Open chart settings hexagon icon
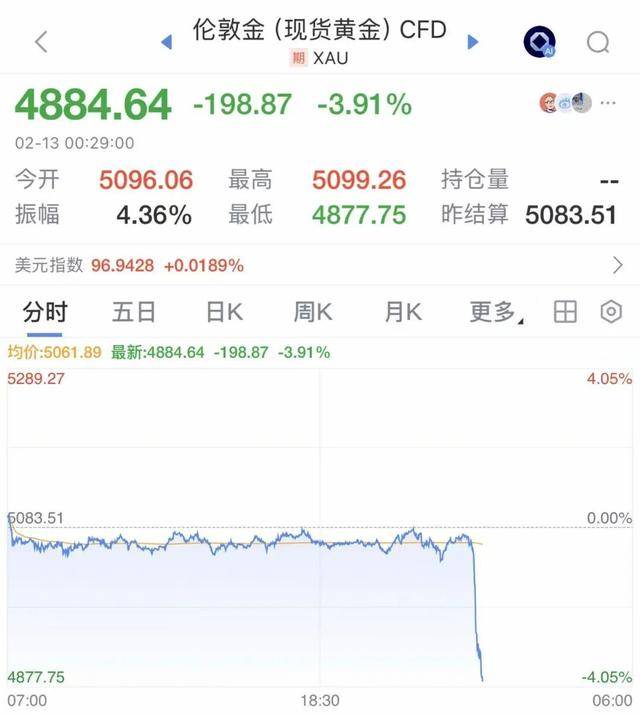640x716 pixels. click(x=610, y=312)
